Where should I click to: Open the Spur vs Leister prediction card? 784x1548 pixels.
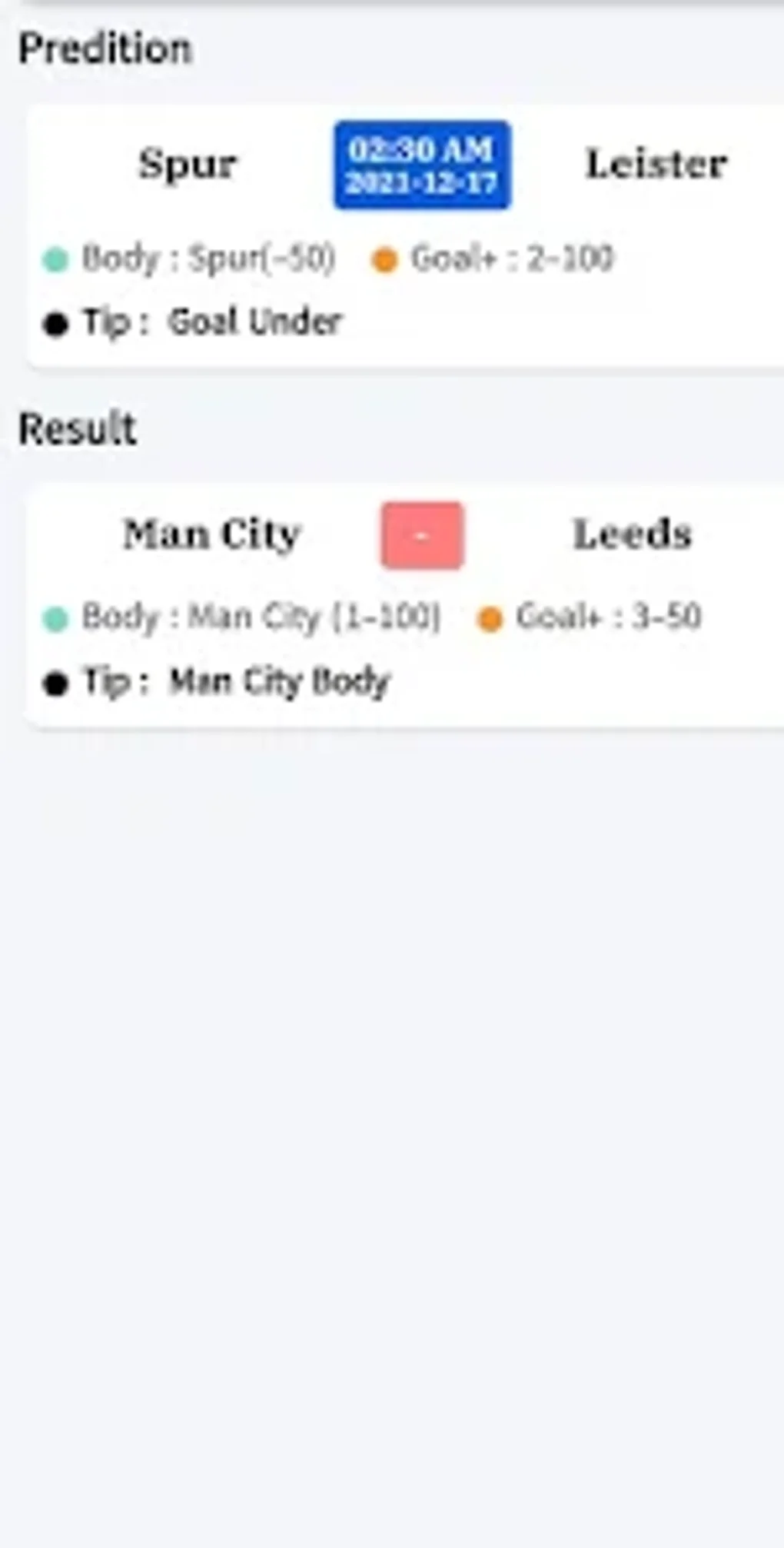[404, 238]
